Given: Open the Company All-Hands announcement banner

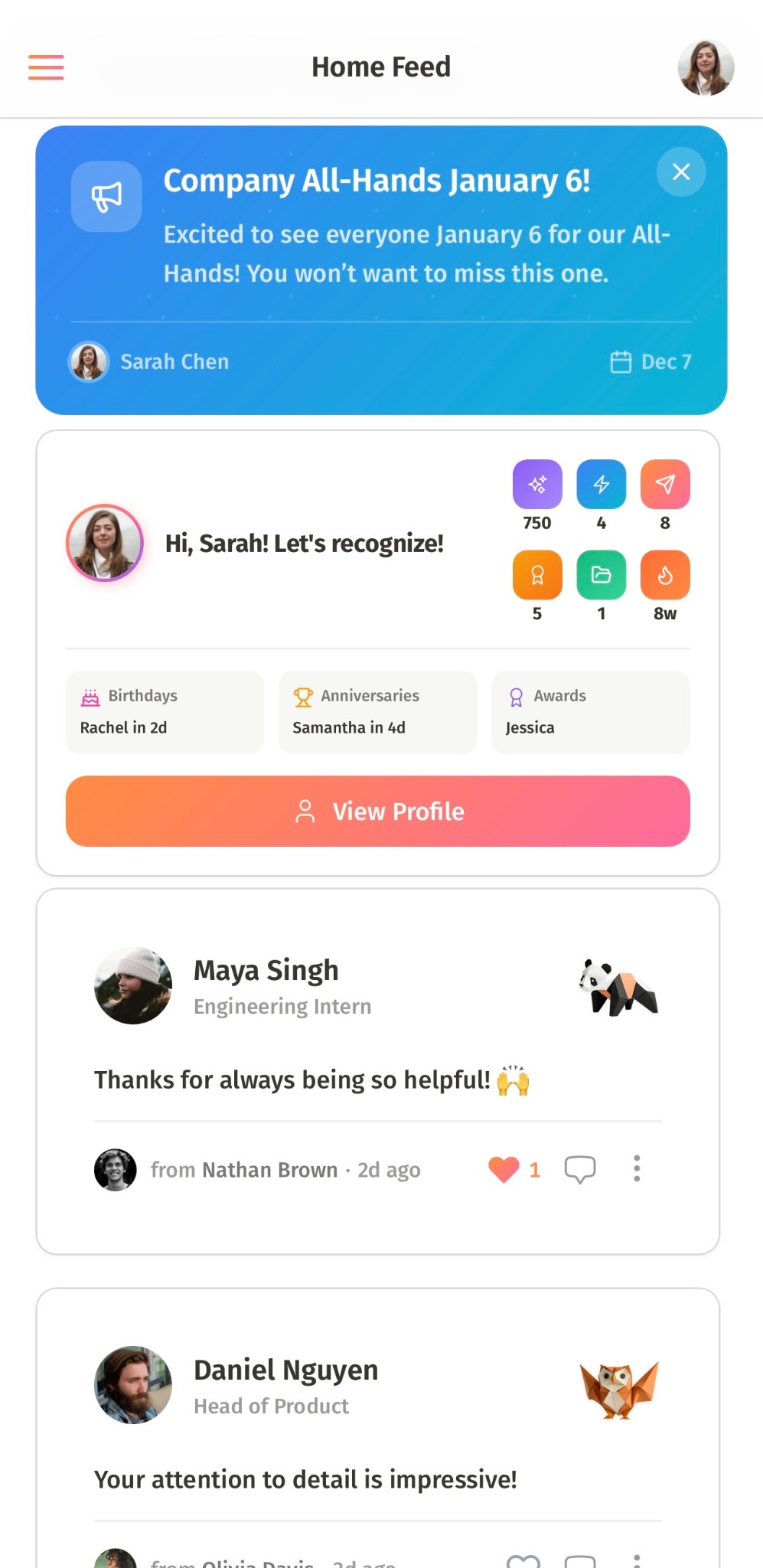Looking at the screenshot, I should [x=381, y=270].
